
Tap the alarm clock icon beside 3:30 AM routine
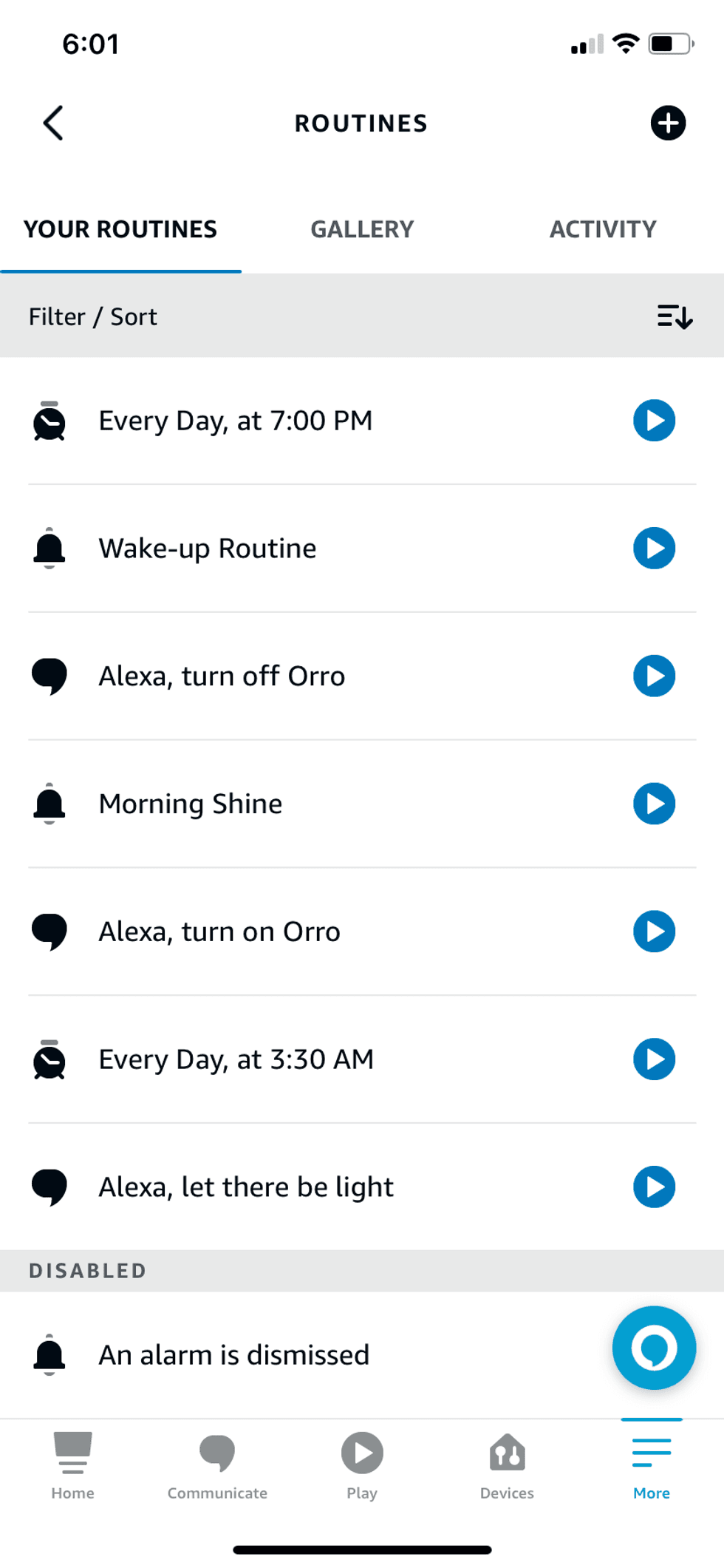pos(49,1059)
